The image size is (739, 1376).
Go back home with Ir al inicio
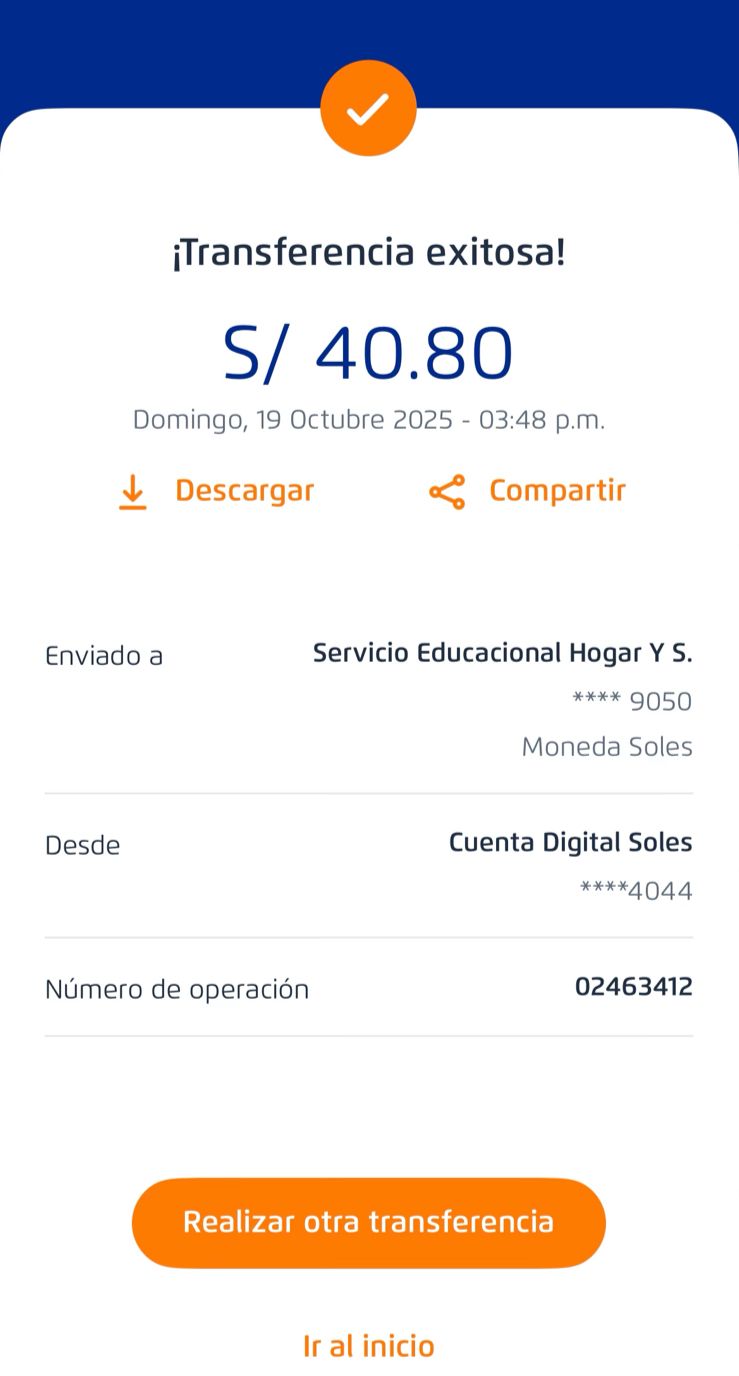[x=368, y=1346]
